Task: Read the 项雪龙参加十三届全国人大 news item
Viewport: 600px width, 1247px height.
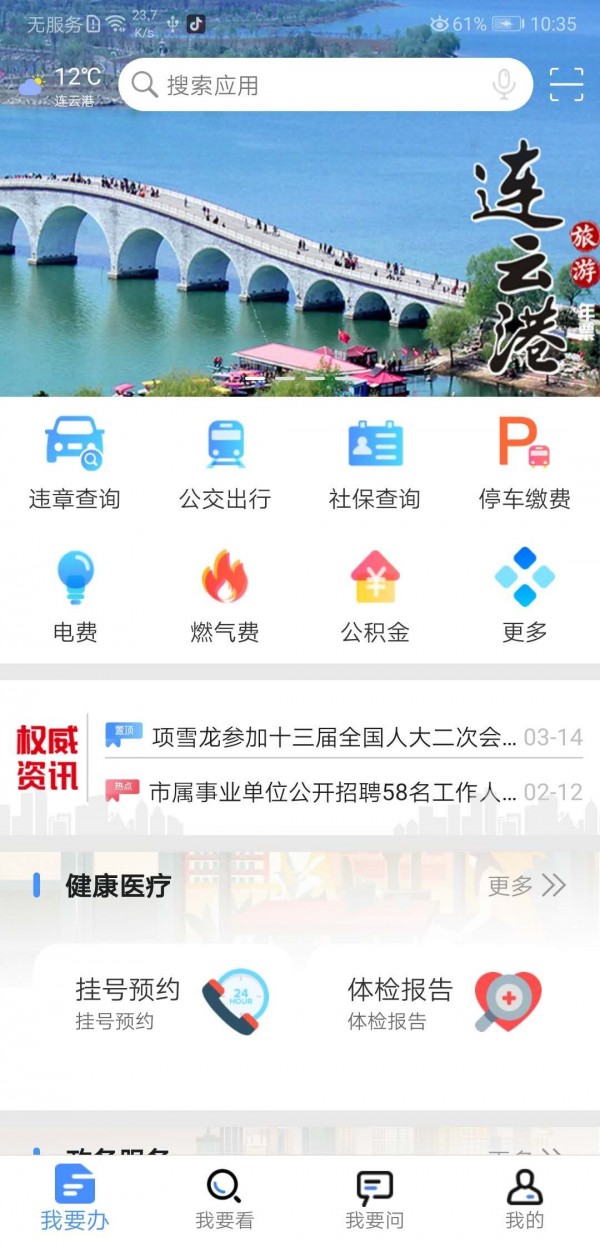Action: [335, 738]
